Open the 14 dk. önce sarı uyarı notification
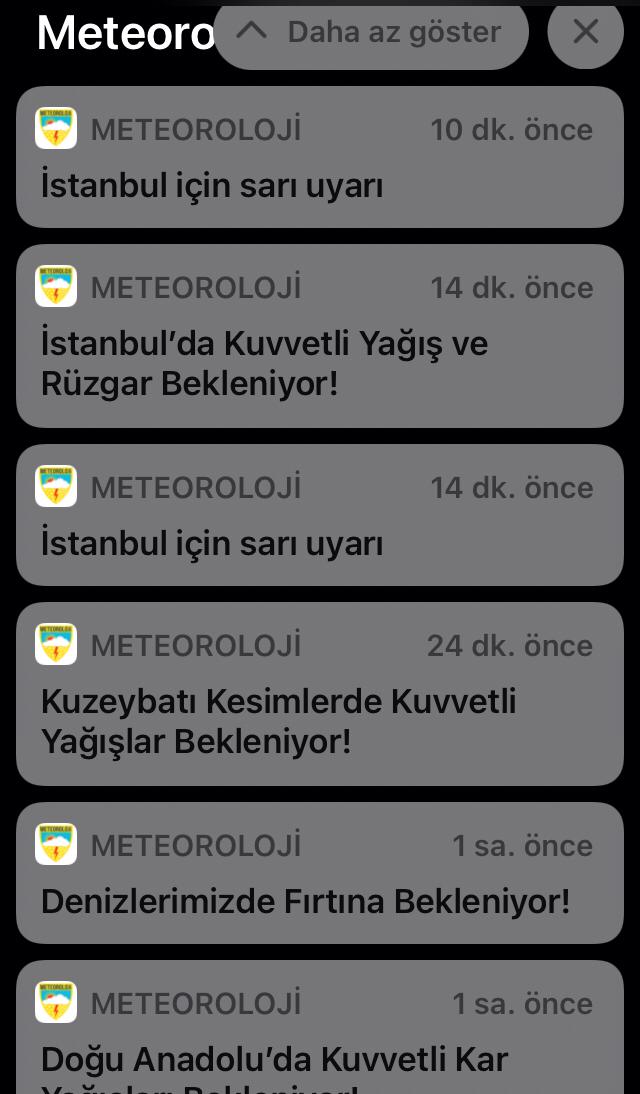The height and width of the screenshot is (1094, 640). [320, 515]
